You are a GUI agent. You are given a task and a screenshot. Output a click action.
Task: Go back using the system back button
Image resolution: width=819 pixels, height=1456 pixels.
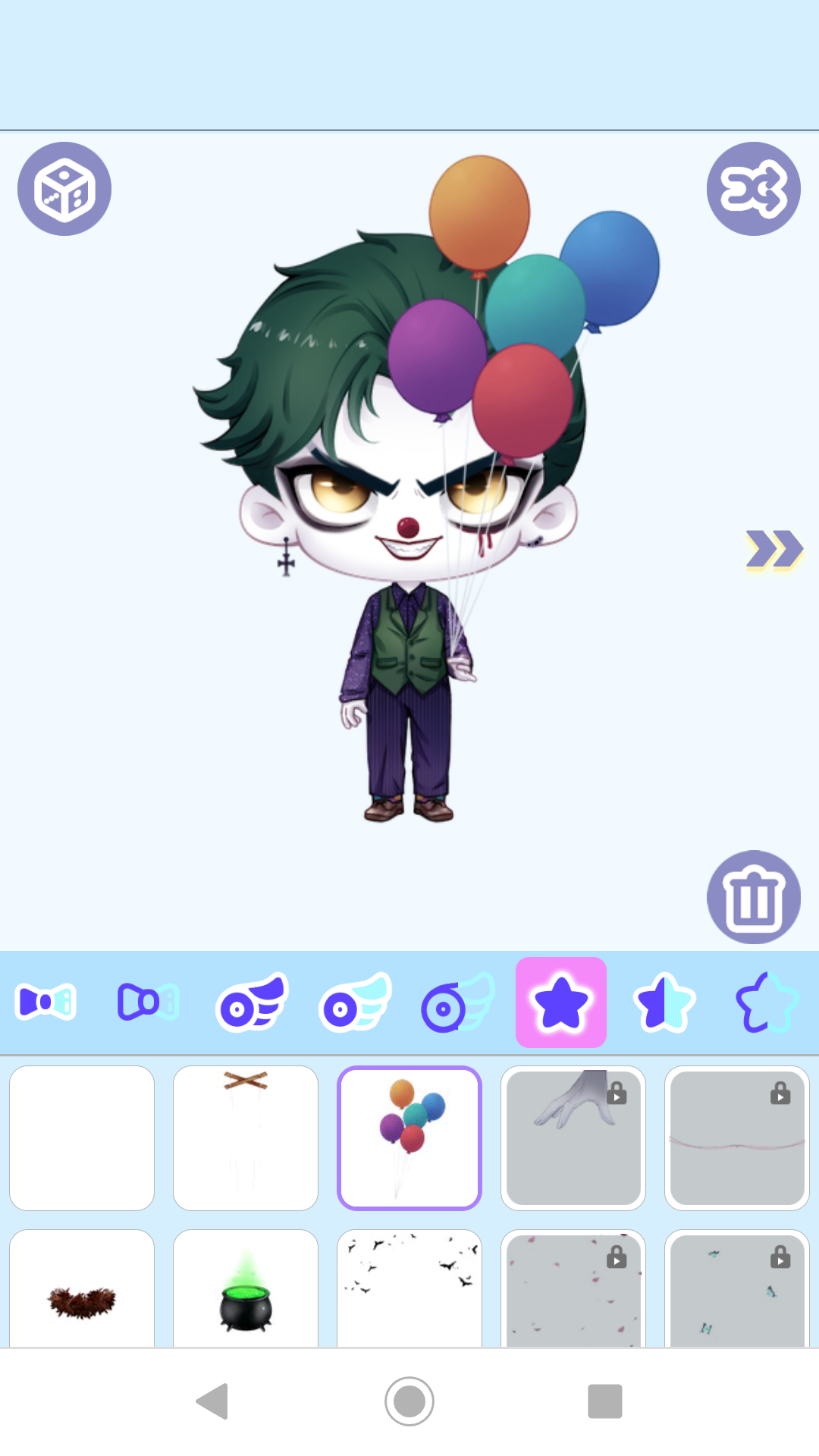click(x=213, y=1401)
